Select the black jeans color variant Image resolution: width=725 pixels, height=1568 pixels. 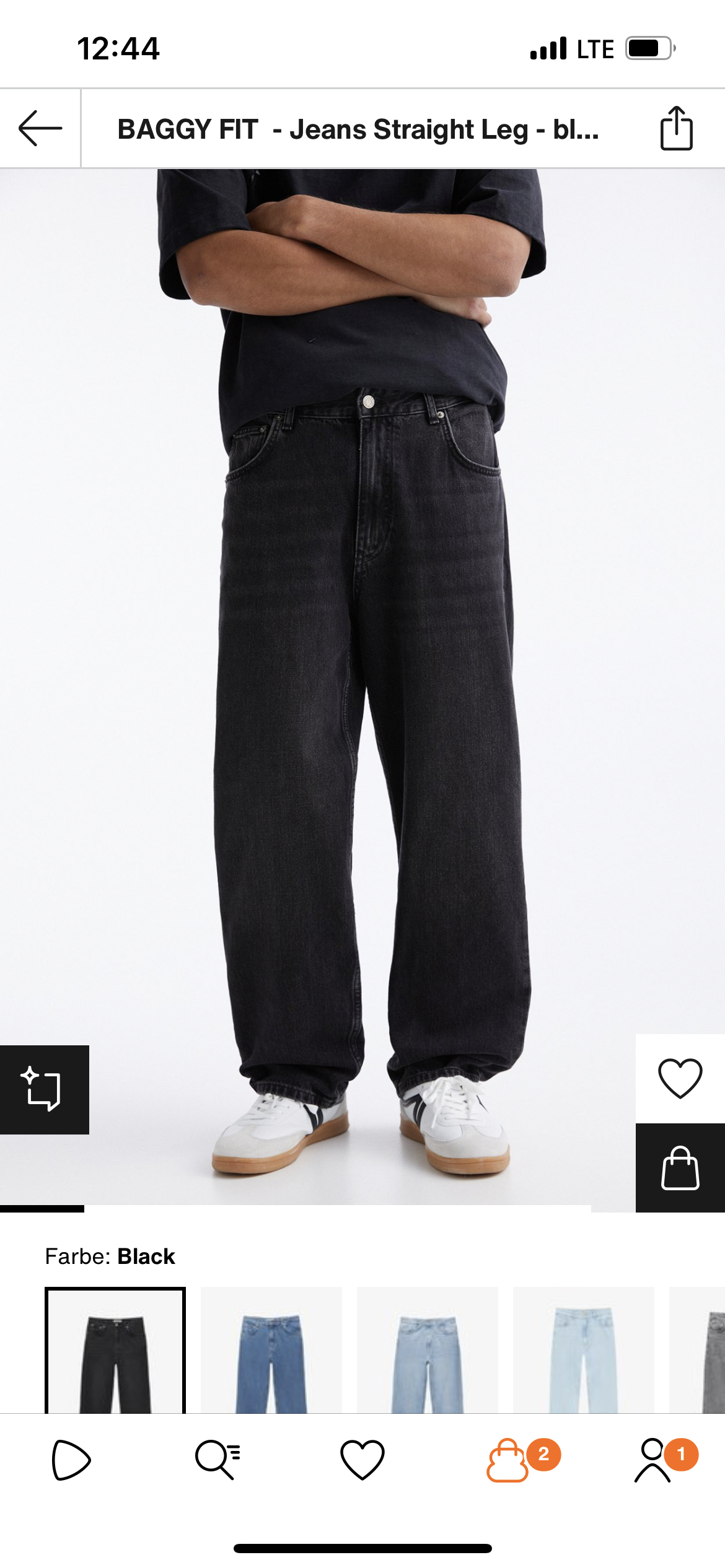pyautogui.click(x=115, y=1350)
